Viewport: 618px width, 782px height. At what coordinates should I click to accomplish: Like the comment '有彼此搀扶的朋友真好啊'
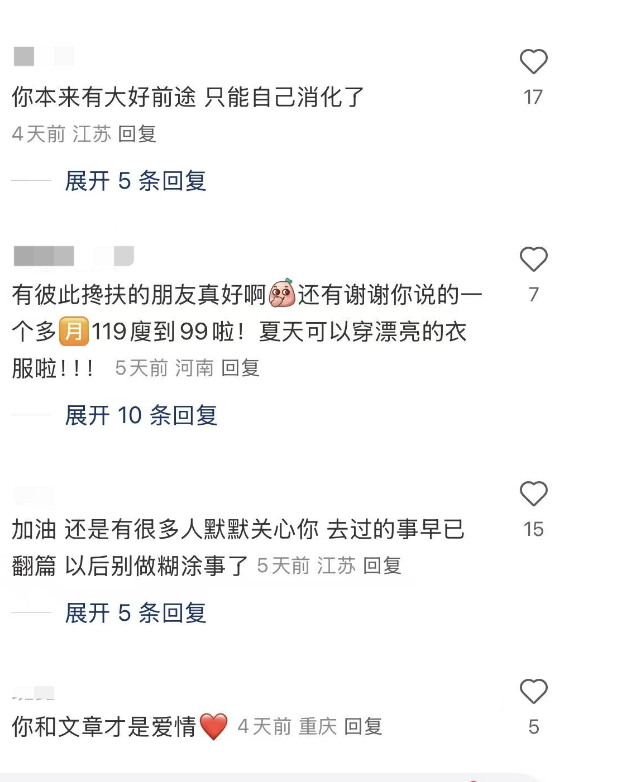click(533, 260)
